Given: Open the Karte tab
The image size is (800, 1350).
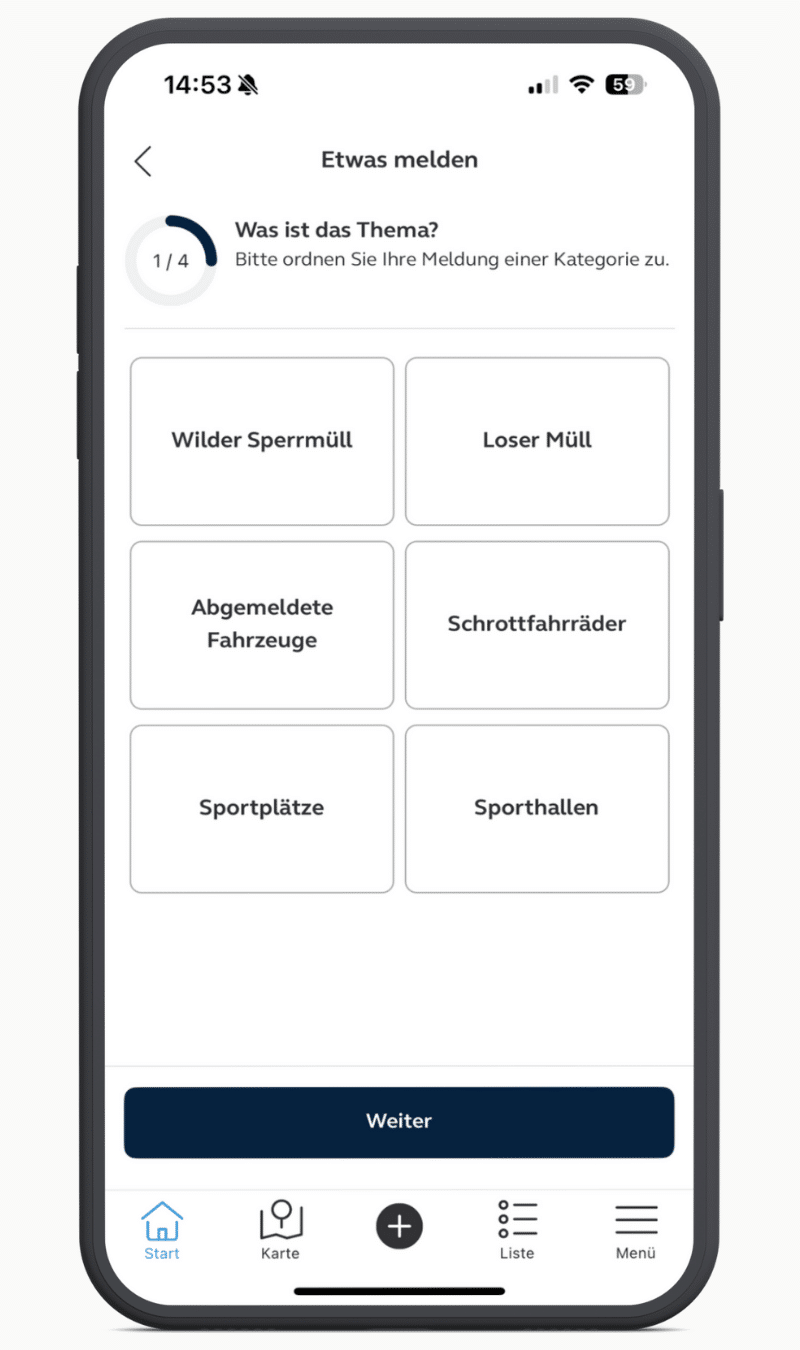Looking at the screenshot, I should (280, 1231).
